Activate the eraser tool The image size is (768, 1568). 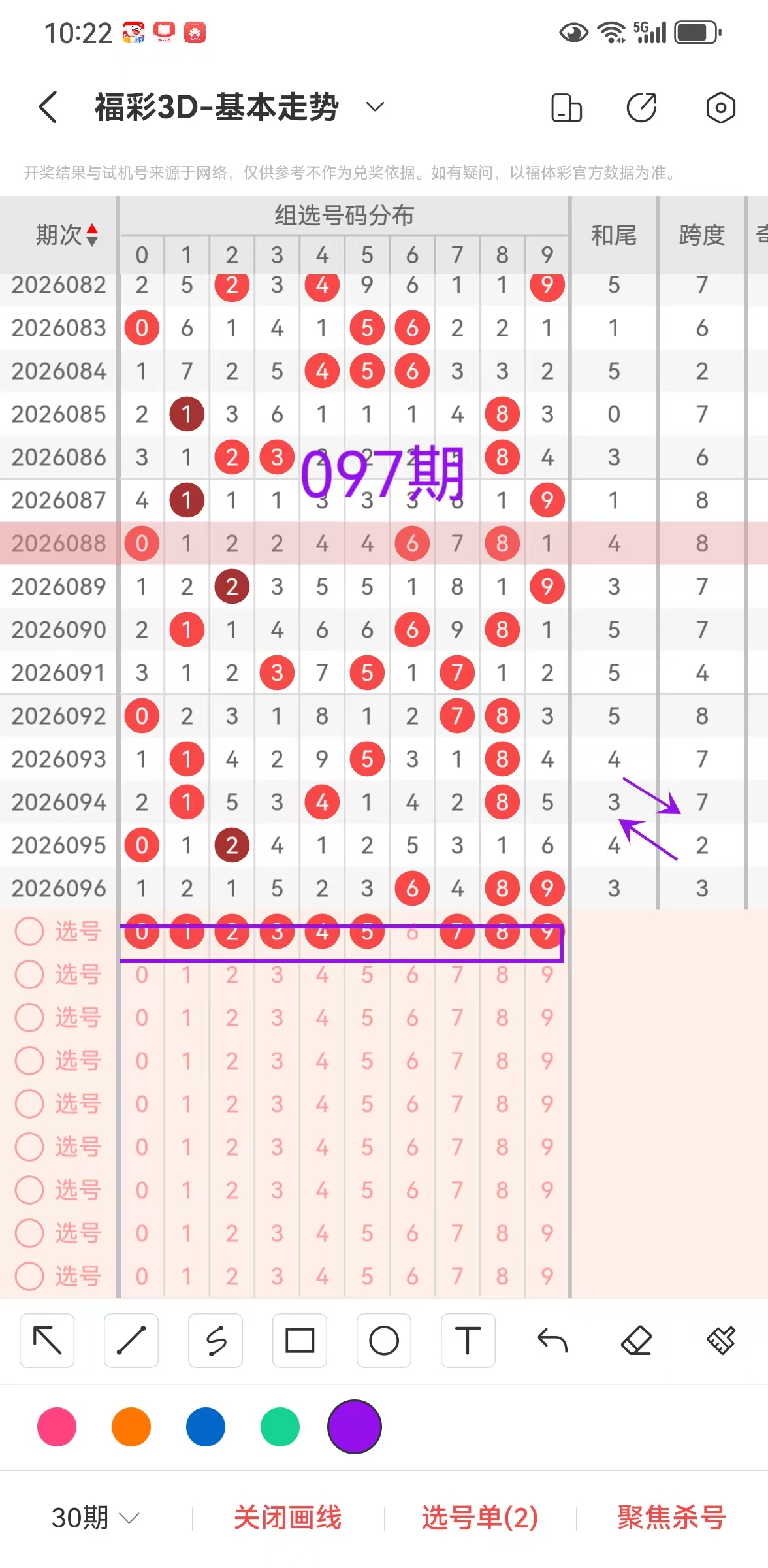coord(637,1341)
